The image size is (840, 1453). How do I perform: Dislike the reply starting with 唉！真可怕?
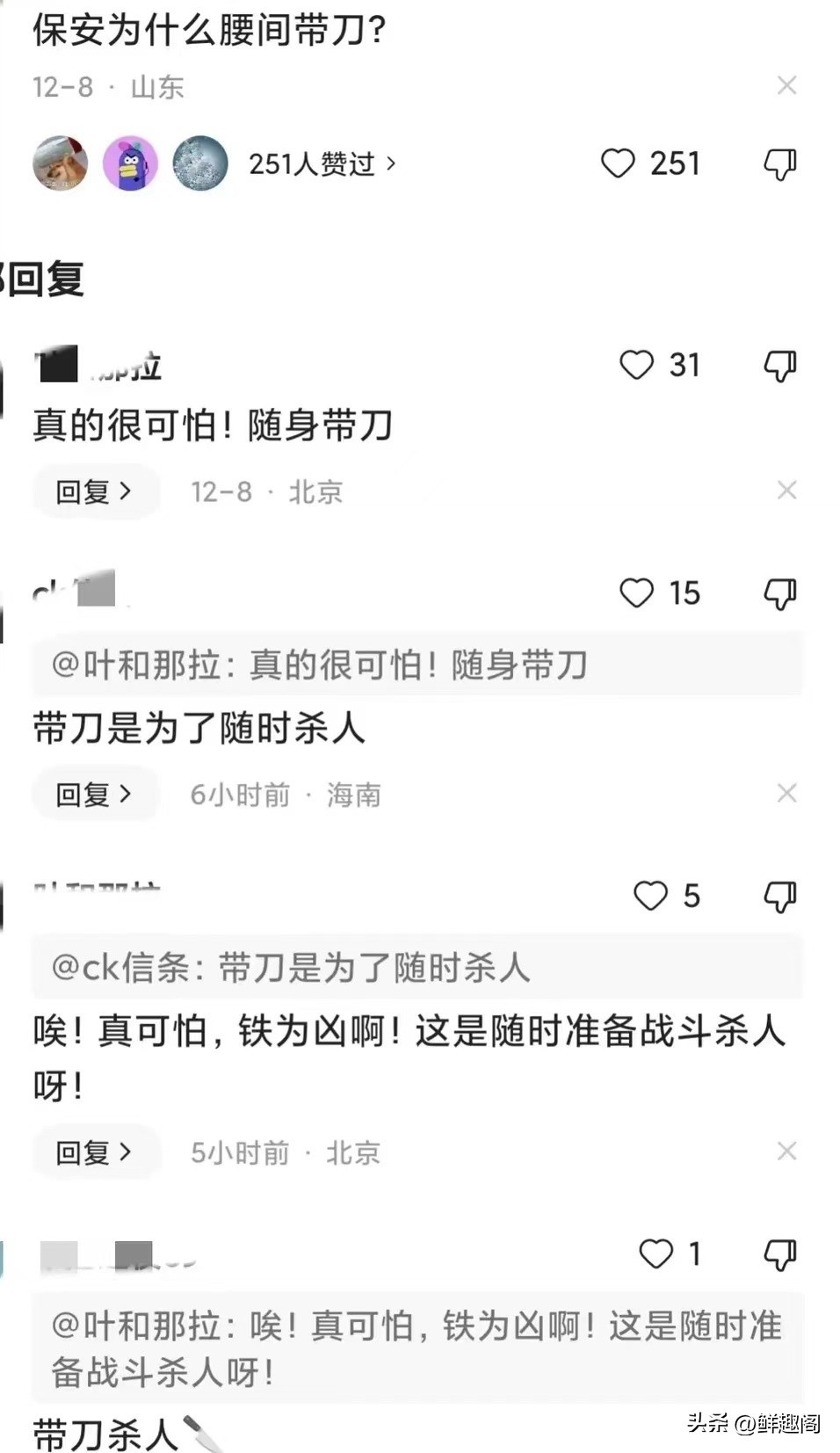coord(779,896)
